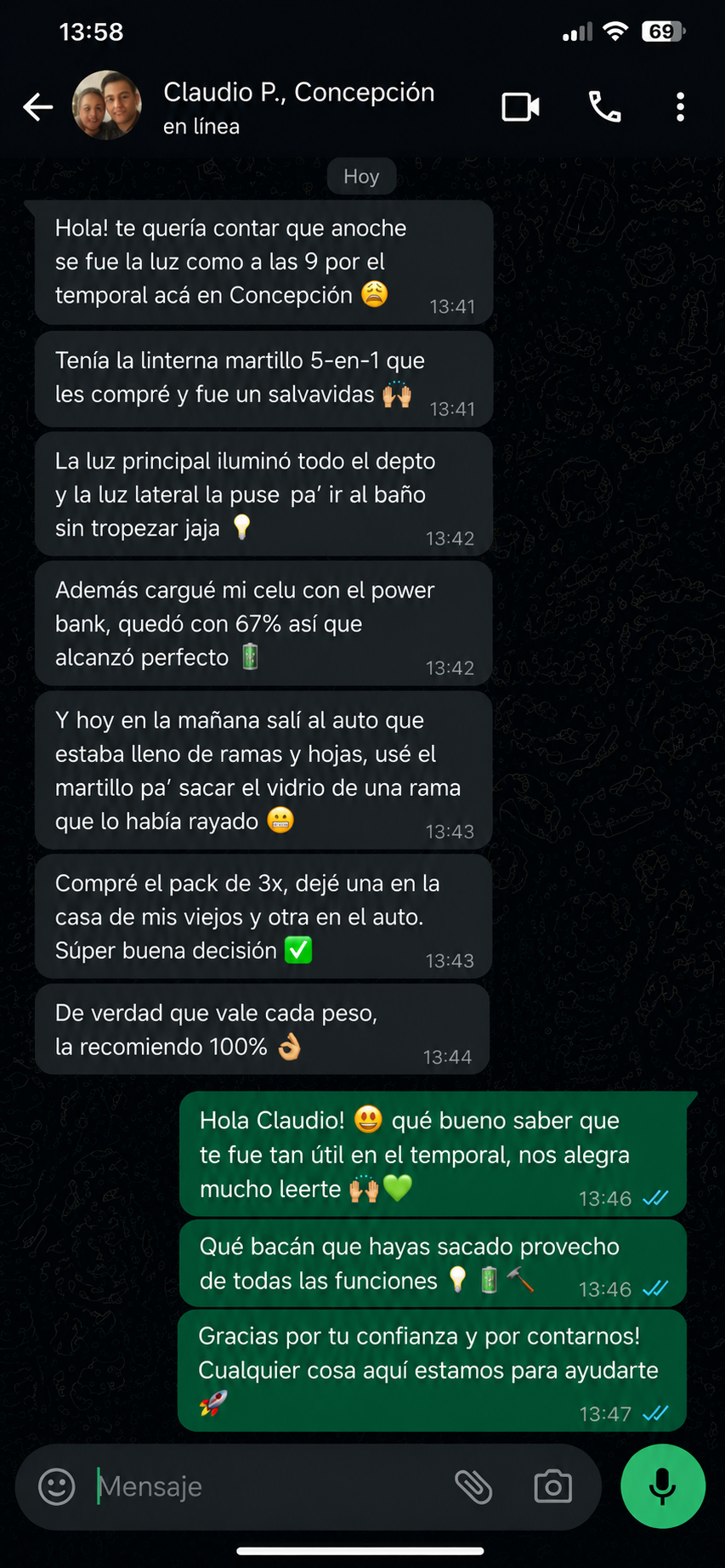
Task: Start a voice call with Claudio
Action: pyautogui.click(x=604, y=107)
